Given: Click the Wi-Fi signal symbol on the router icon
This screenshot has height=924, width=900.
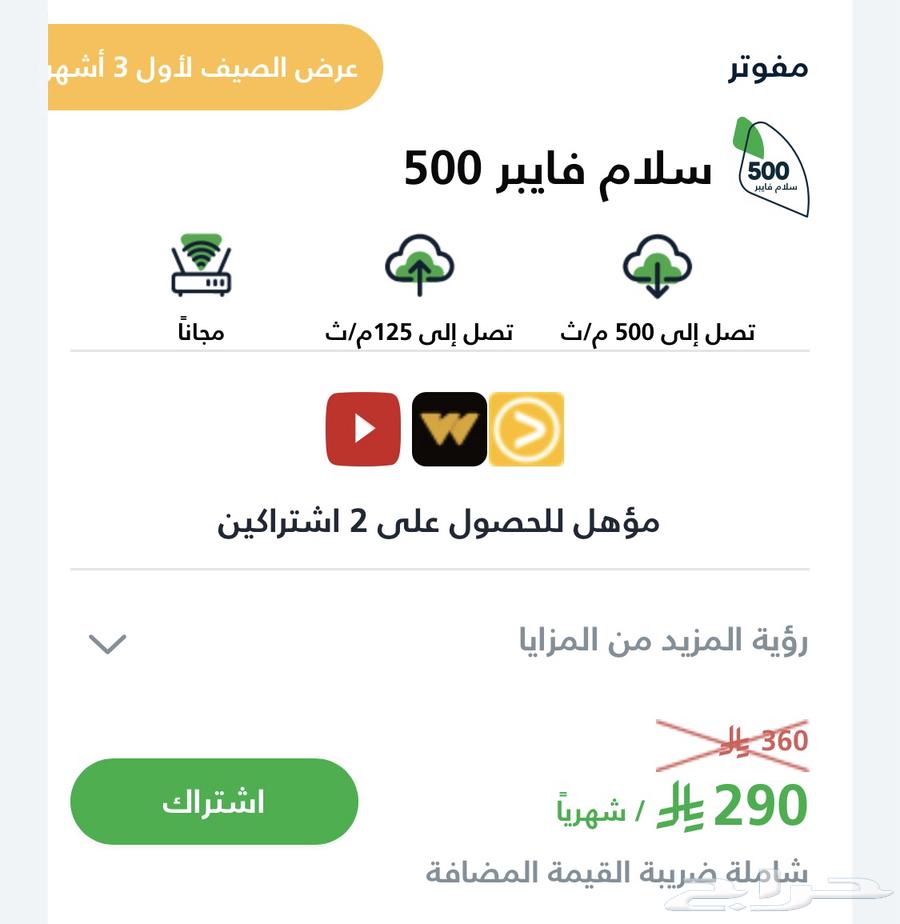Looking at the screenshot, I should [202, 246].
